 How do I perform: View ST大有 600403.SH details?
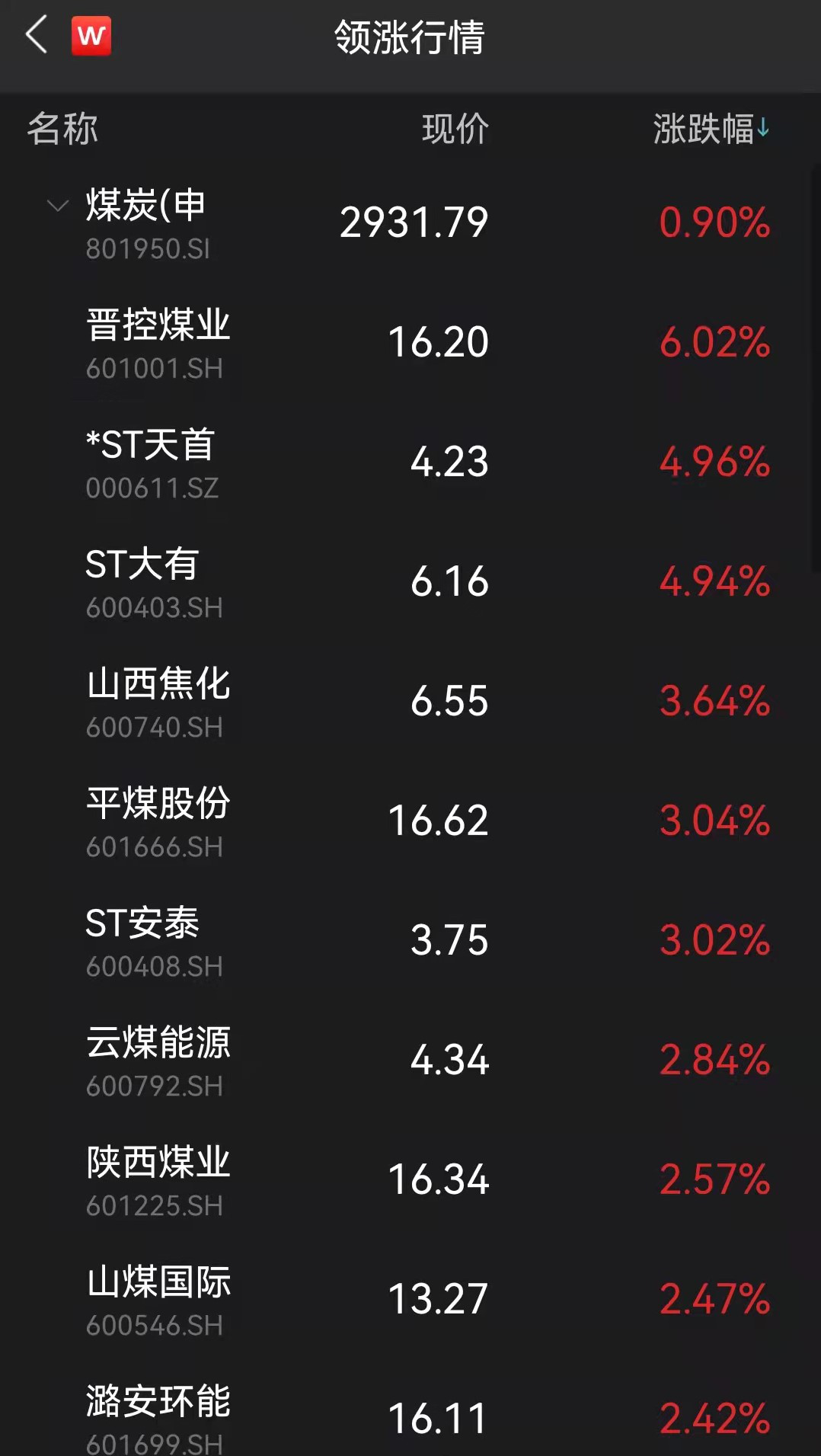153,581
